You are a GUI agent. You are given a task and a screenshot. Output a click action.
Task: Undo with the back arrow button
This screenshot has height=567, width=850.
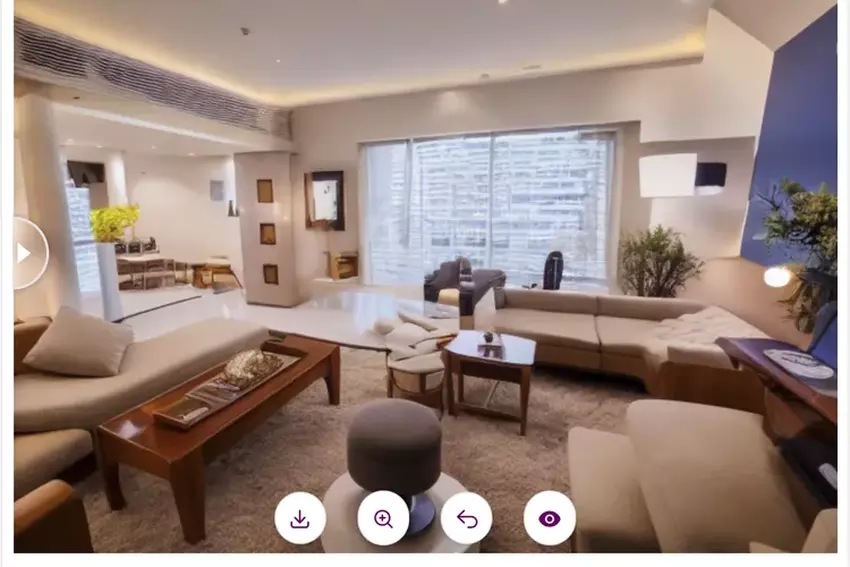[x=466, y=519]
